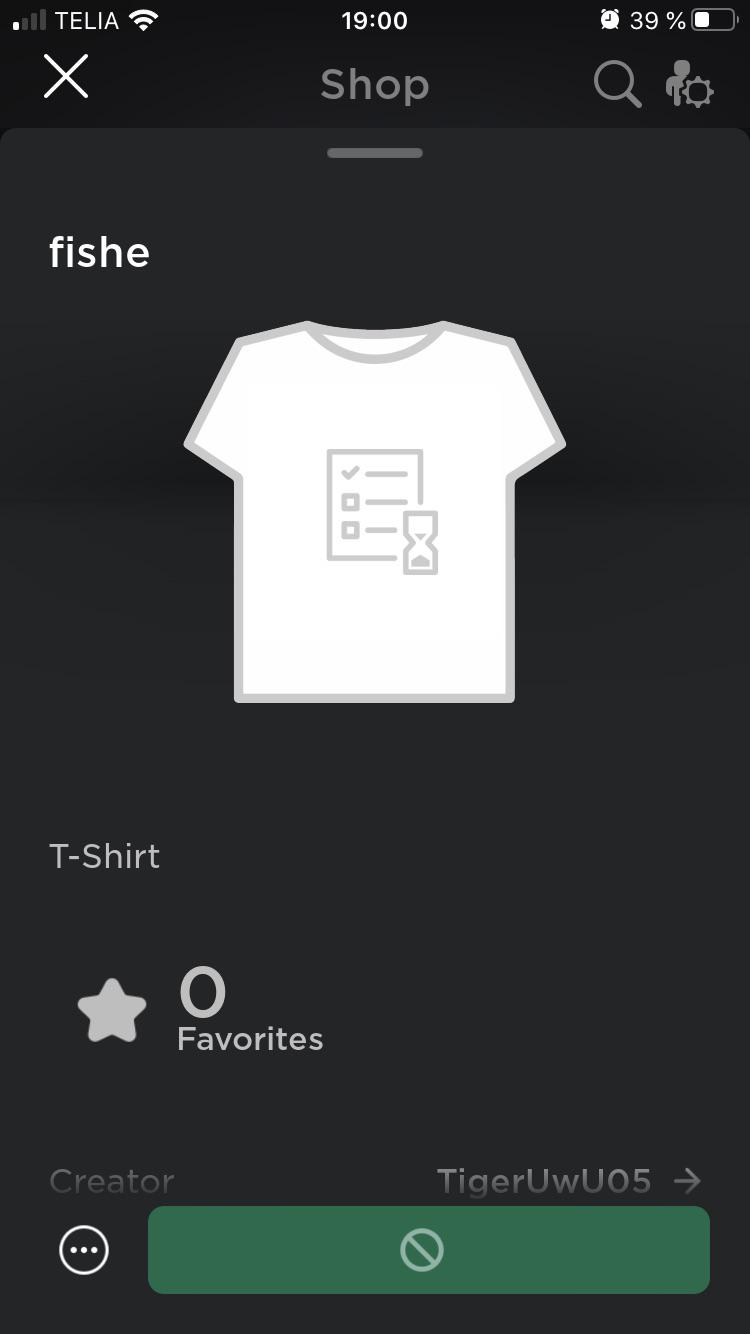Select the Shop title tab

[374, 84]
